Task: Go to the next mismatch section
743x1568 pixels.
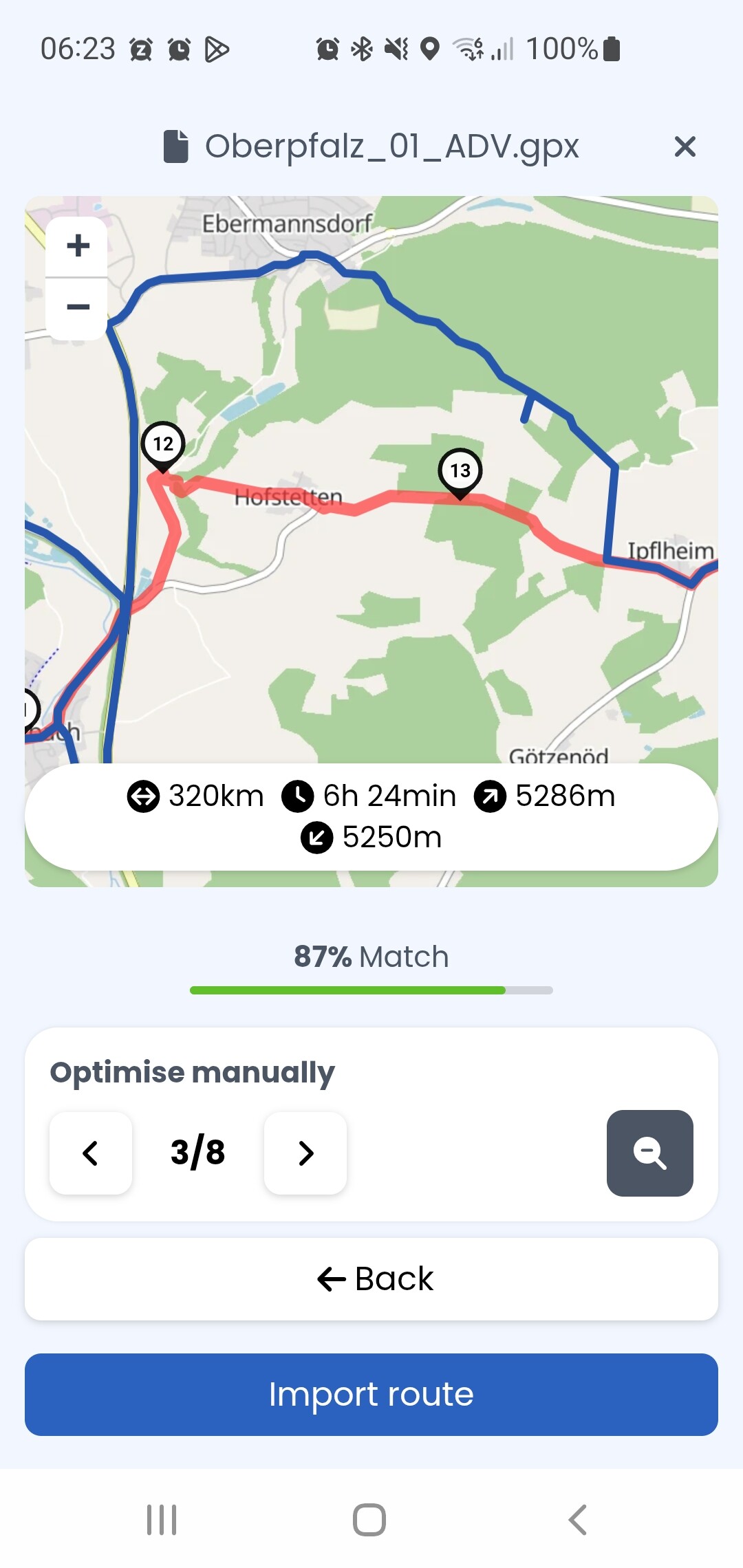Action: point(305,1153)
